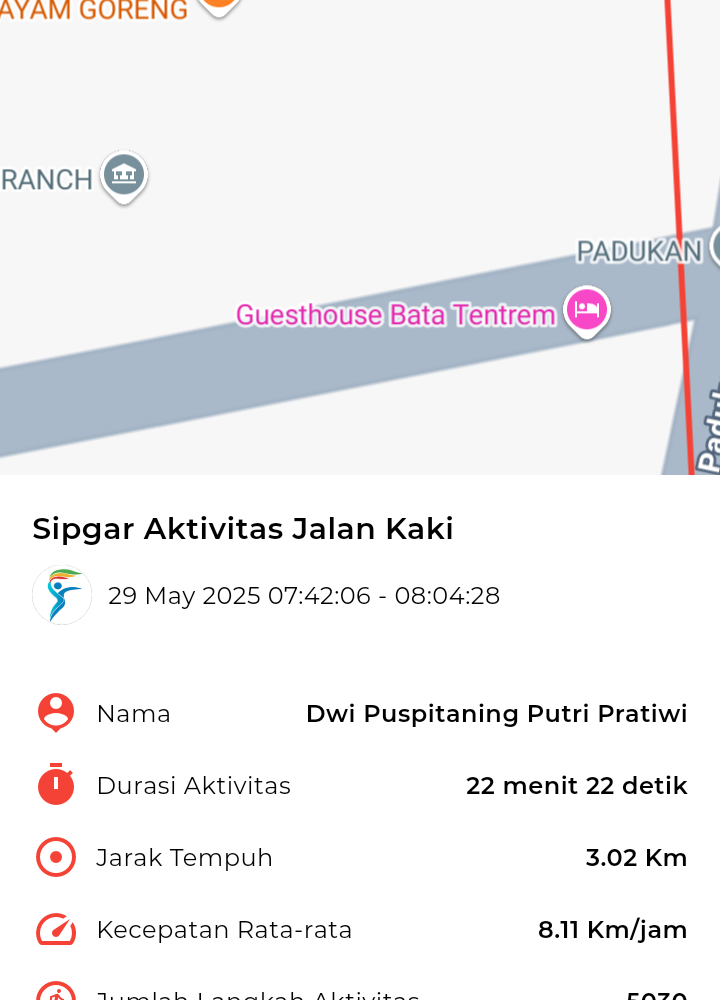
Task: Select the name Dwi Puspitaning Putri Pratiwi
Action: pyautogui.click(x=497, y=713)
